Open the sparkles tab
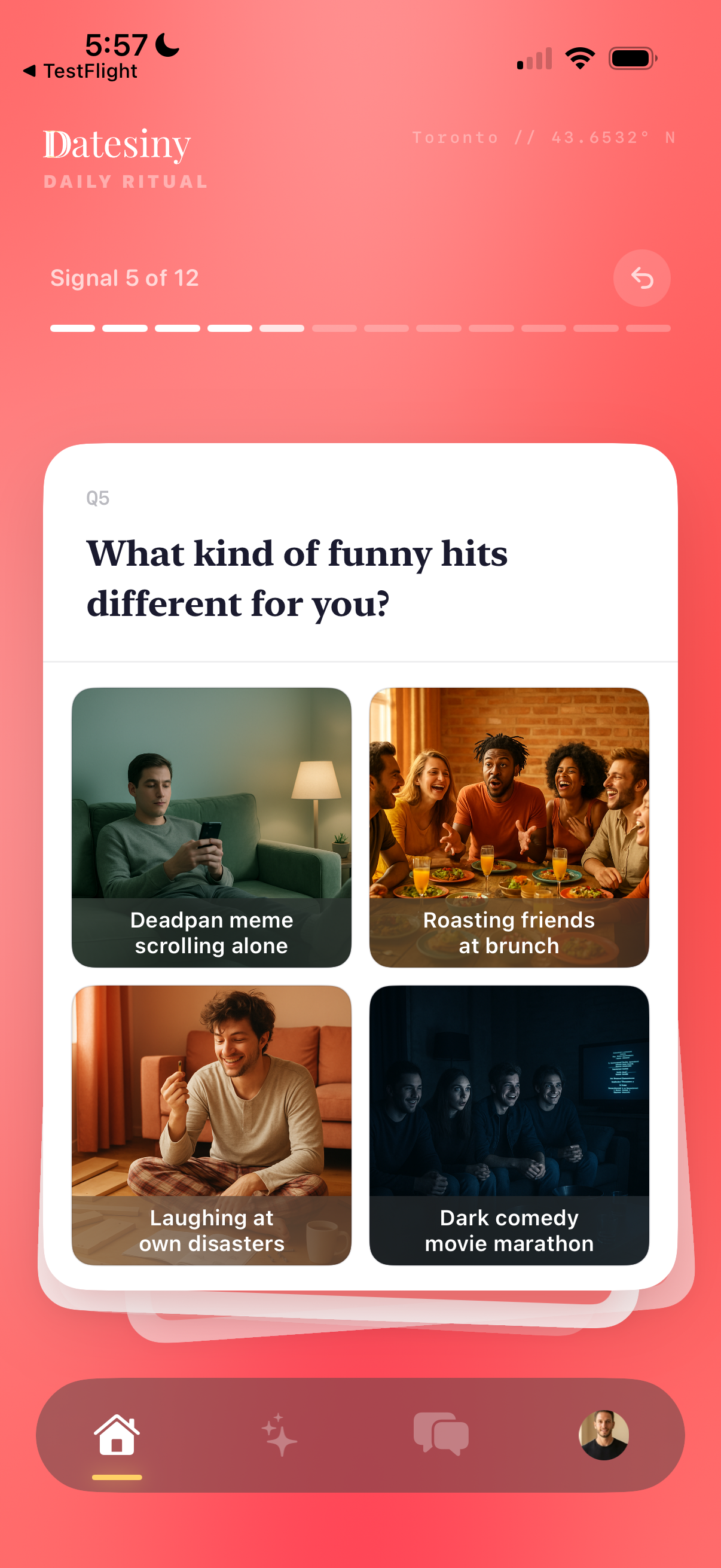This screenshot has height=1568, width=721. [279, 1435]
